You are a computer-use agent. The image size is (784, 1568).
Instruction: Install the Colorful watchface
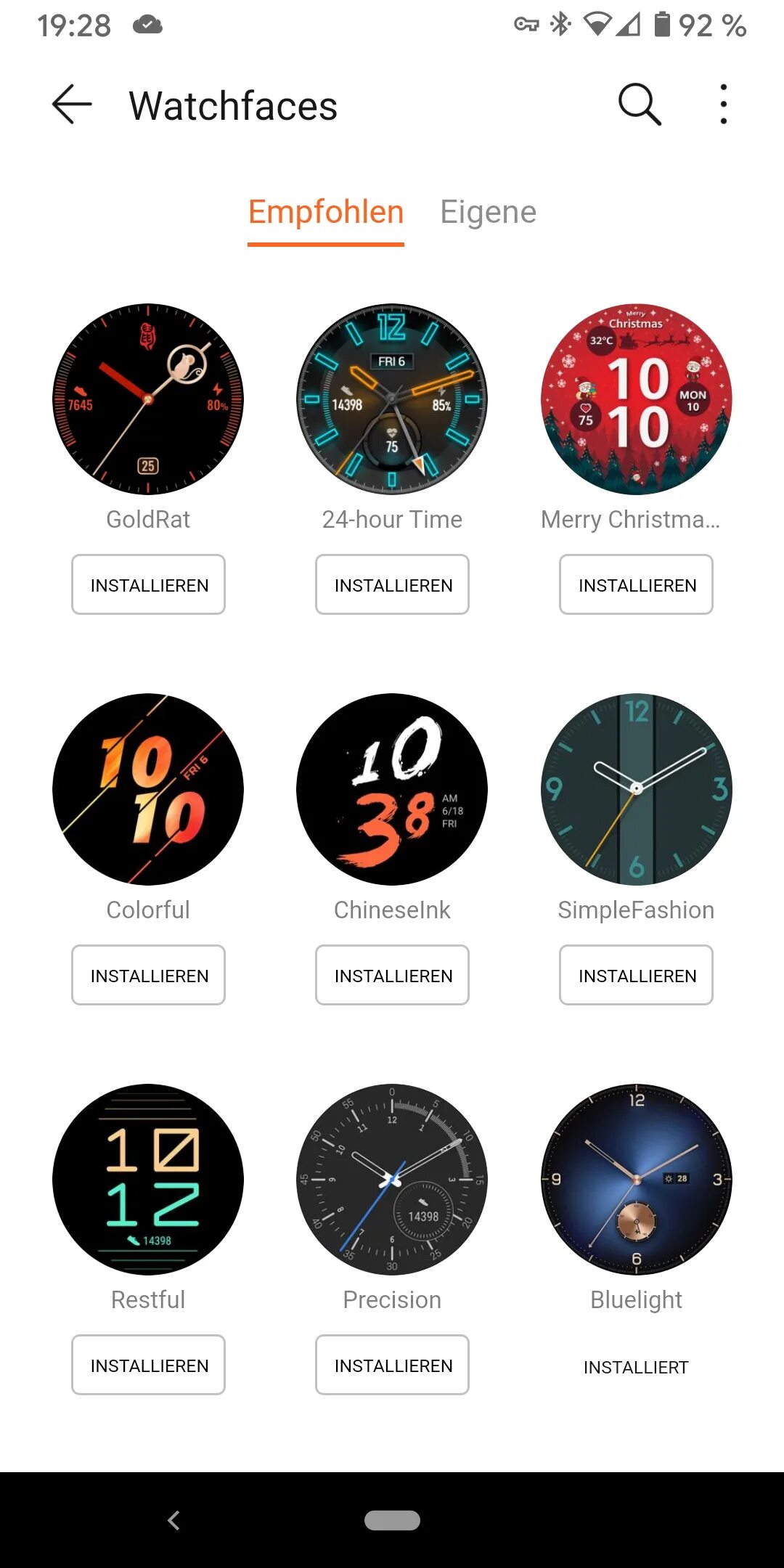pyautogui.click(x=149, y=975)
